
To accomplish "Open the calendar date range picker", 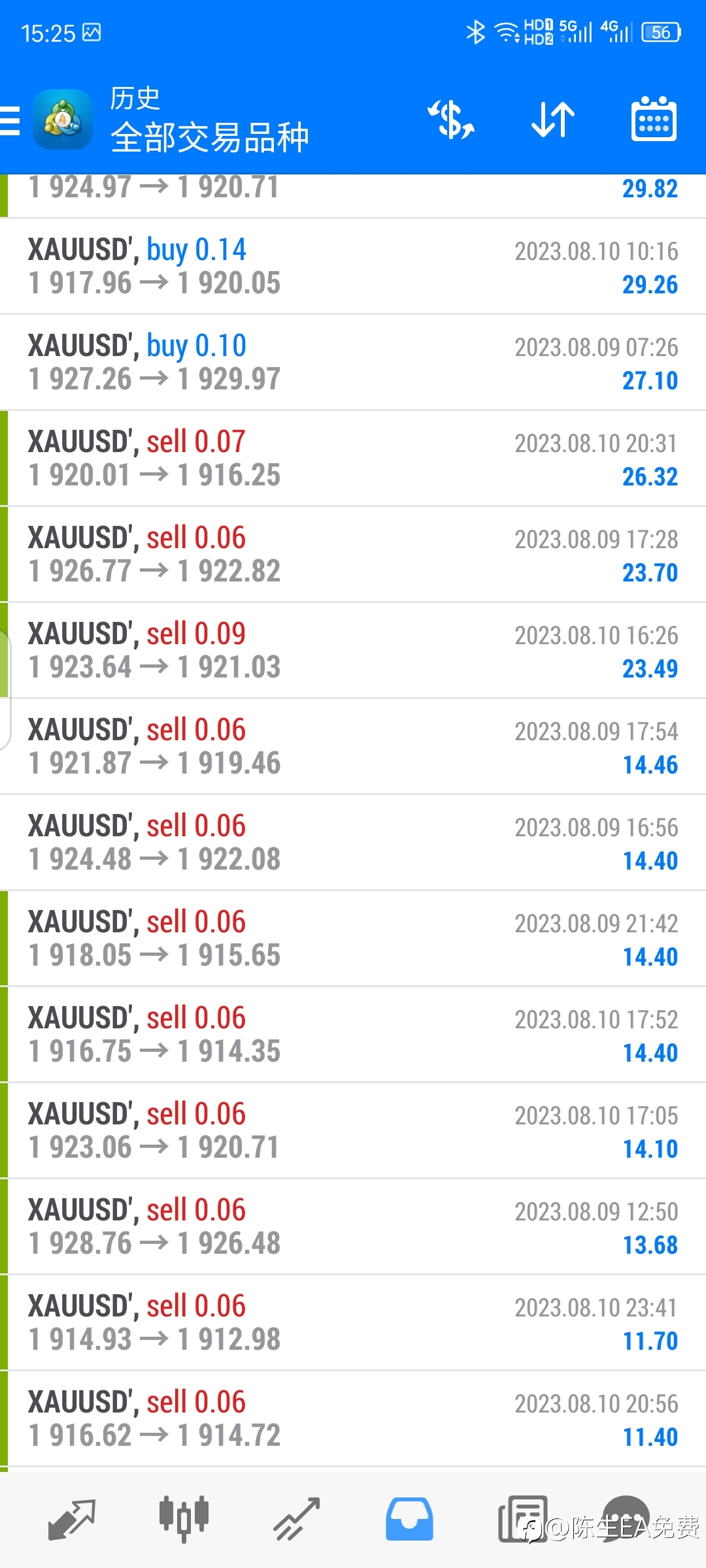I will coord(654,120).
